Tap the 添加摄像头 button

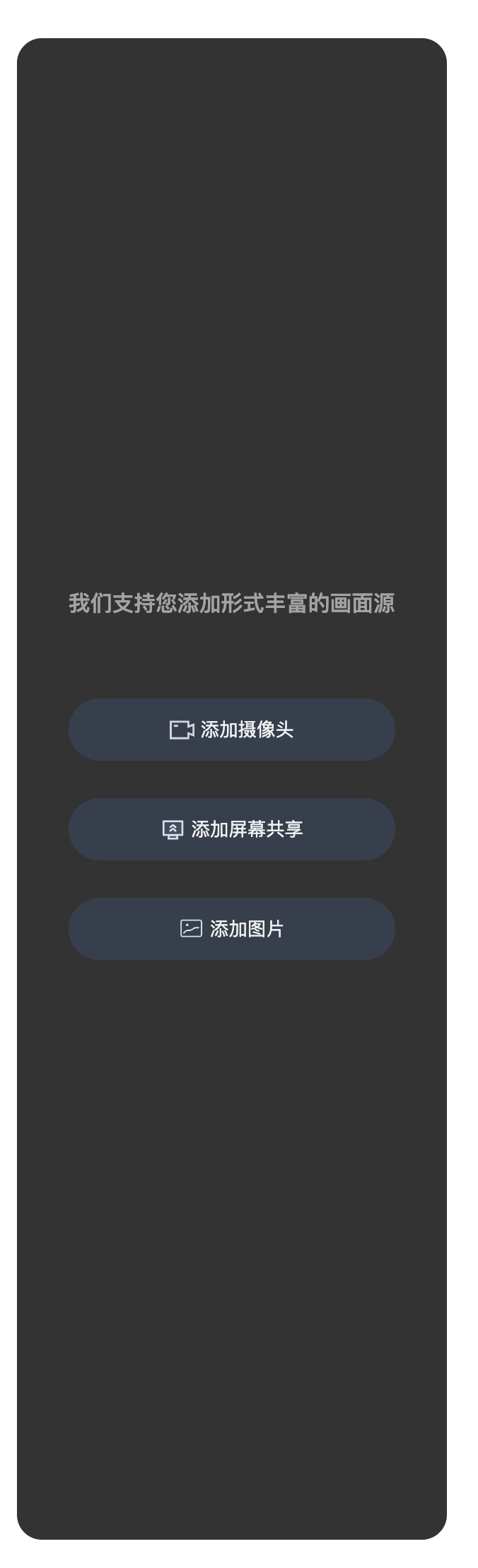tap(232, 730)
